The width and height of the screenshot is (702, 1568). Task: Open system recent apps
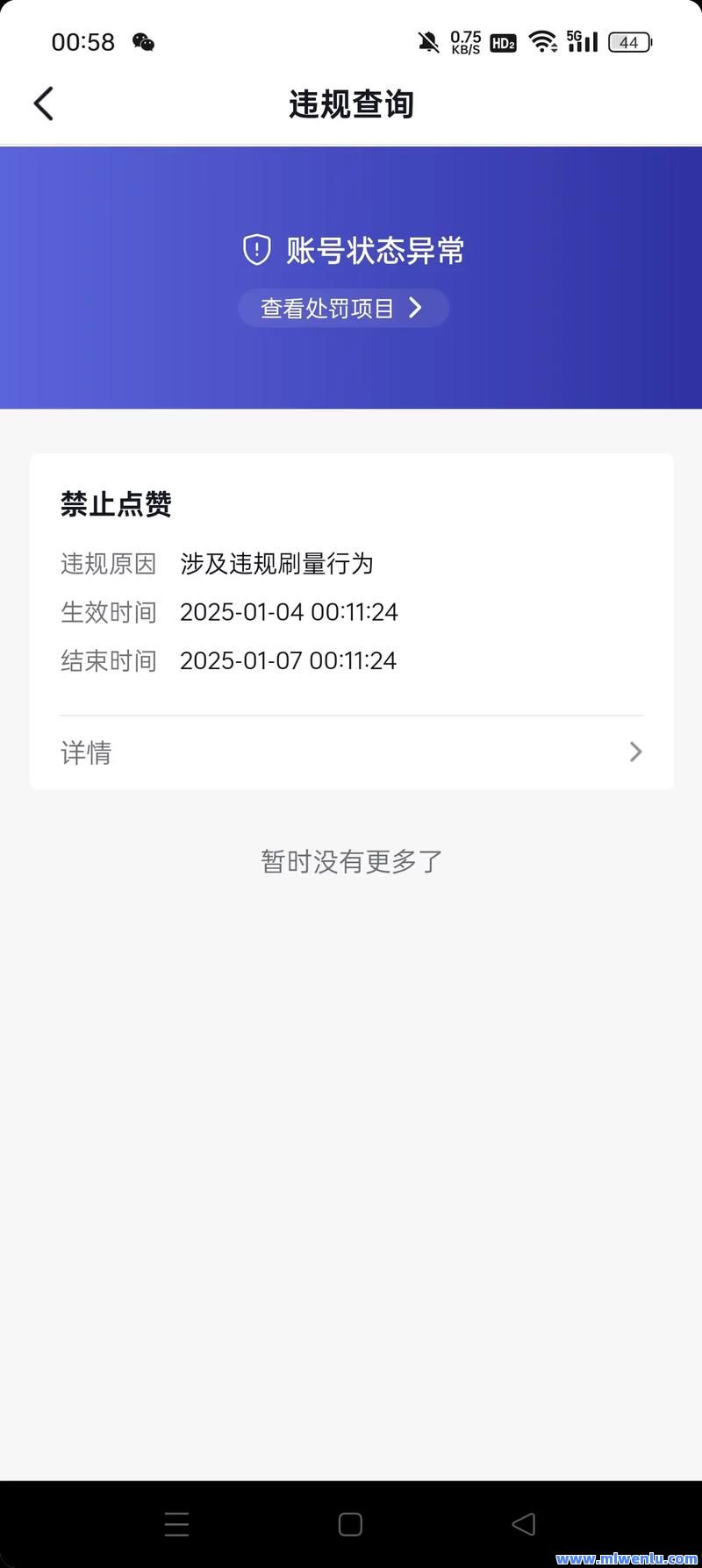[x=176, y=1524]
